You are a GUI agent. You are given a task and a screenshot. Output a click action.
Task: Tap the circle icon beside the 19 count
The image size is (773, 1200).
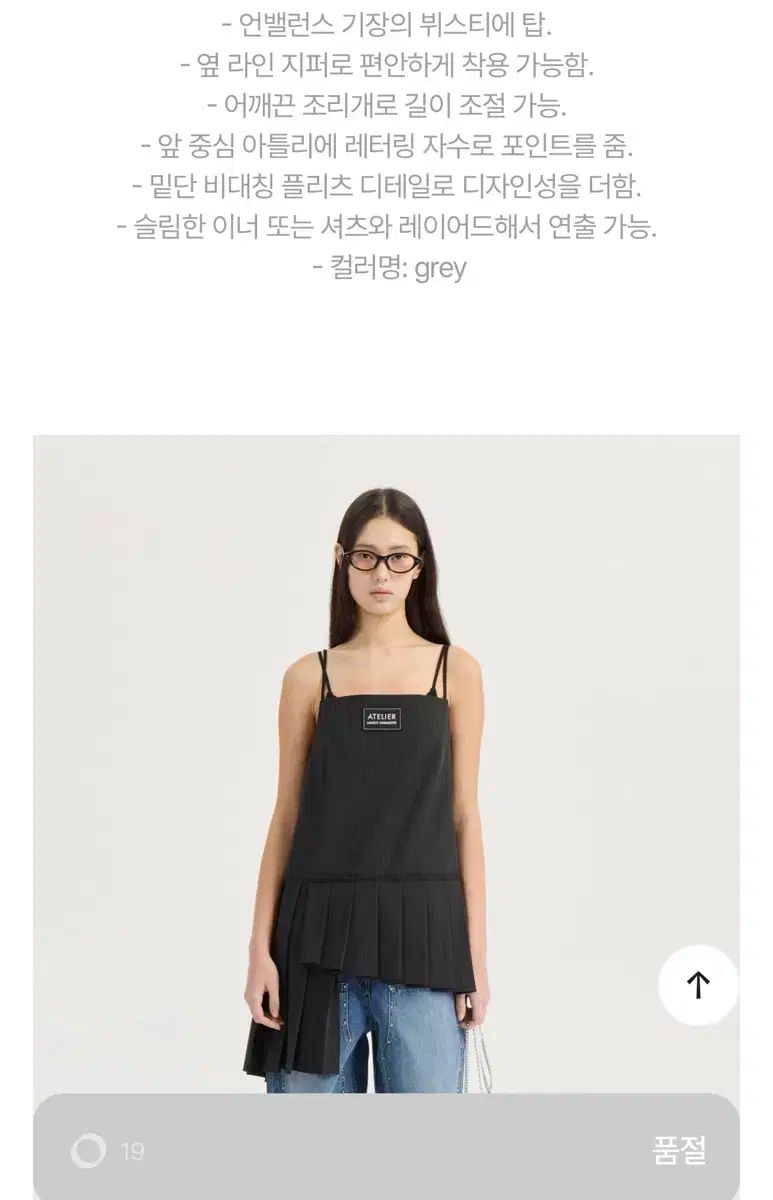[88, 1151]
